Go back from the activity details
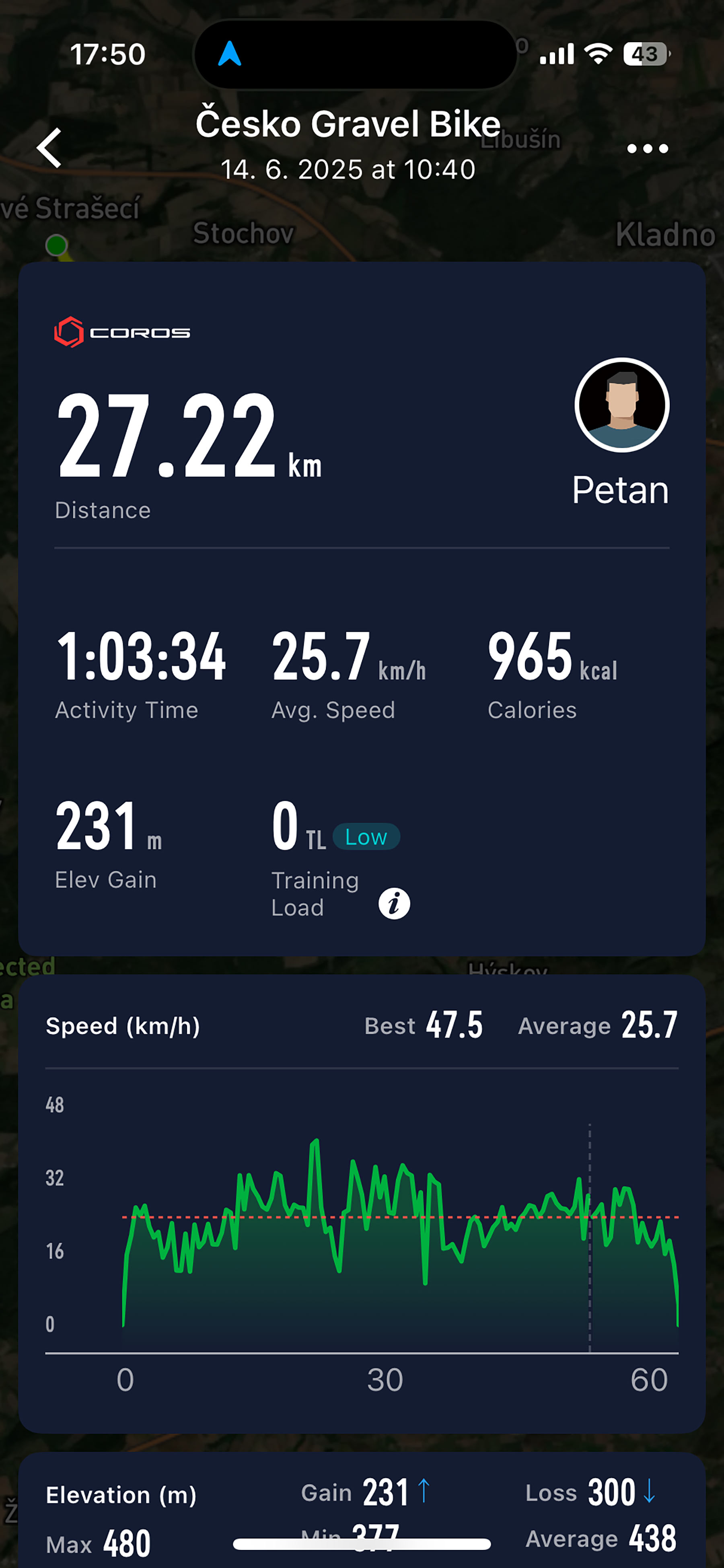The height and width of the screenshot is (1568, 724). pyautogui.click(x=49, y=148)
